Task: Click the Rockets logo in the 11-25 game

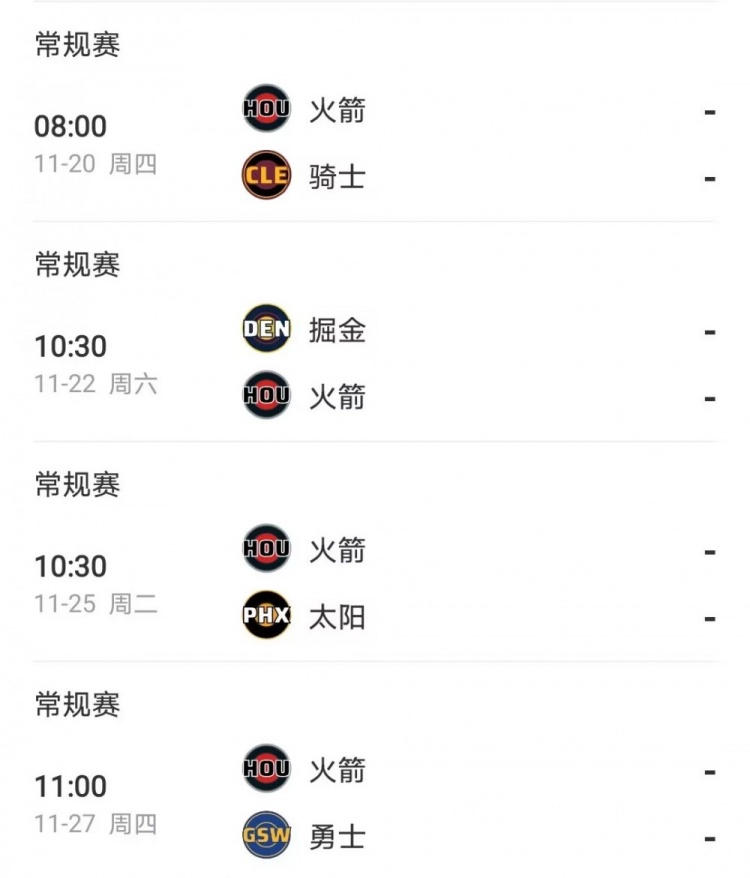Action: click(265, 548)
